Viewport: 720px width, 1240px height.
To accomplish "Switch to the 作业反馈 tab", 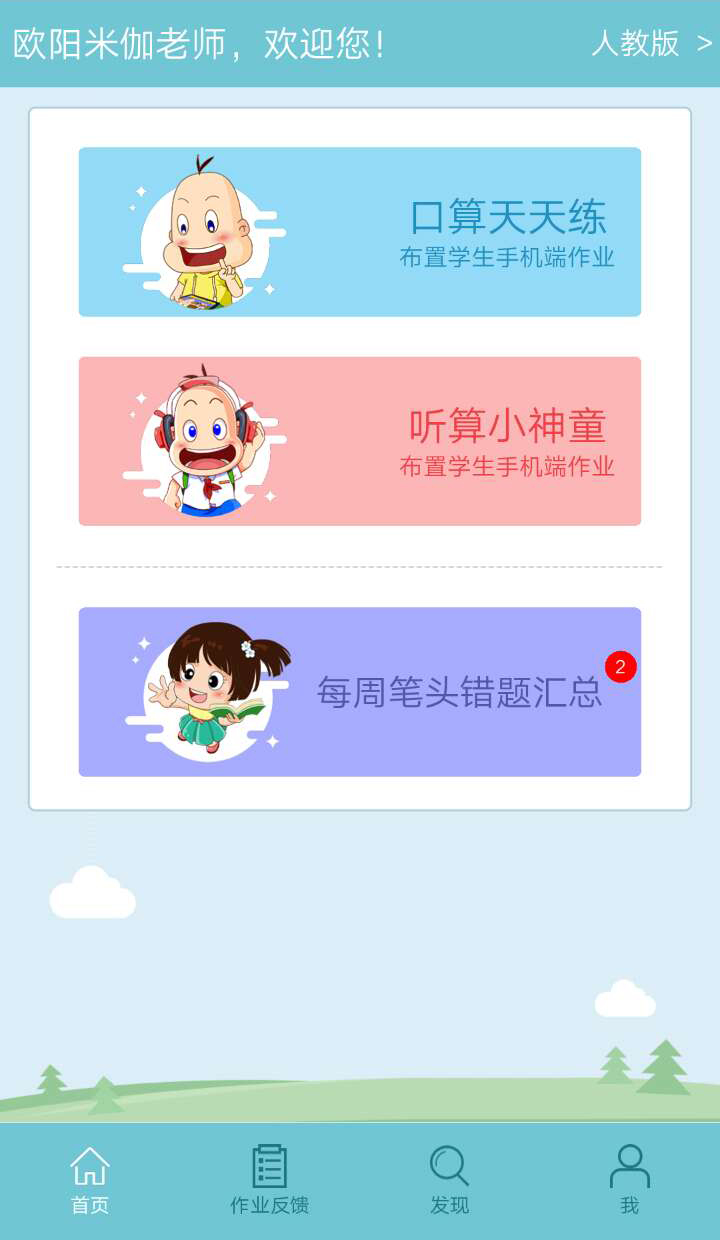I will 269,1181.
